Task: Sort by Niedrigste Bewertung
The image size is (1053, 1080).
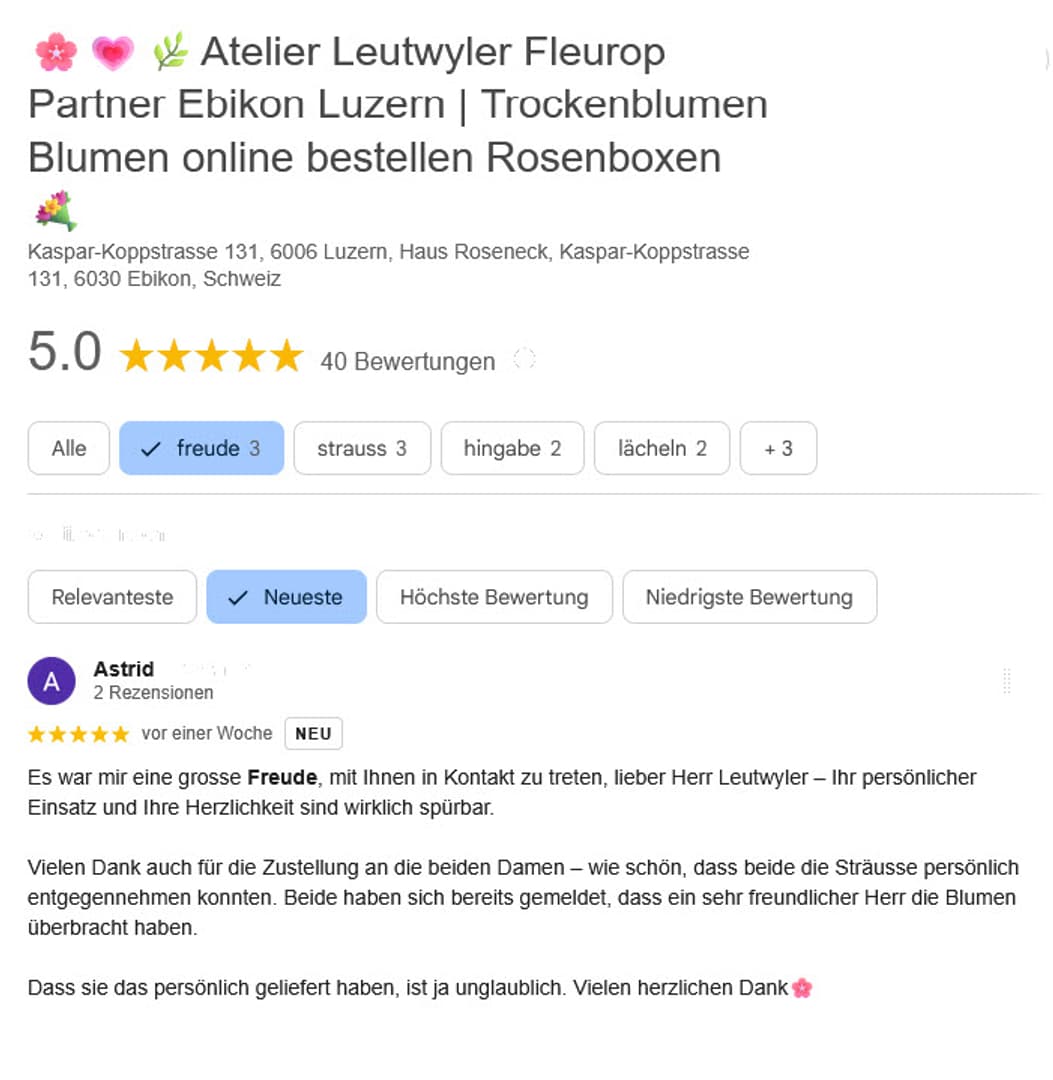Action: 749,597
